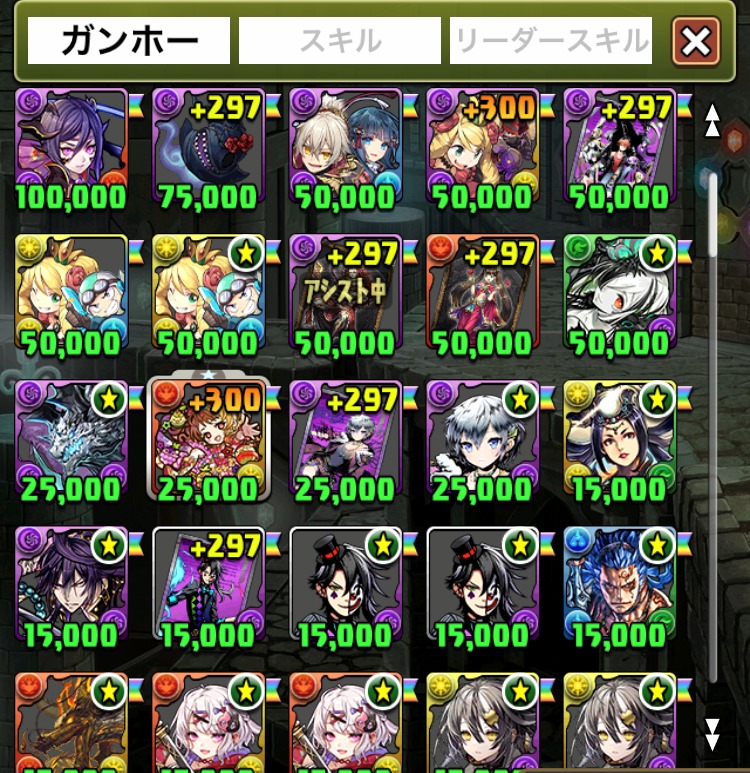Screen dimensions: 750x773
Task: Switch to the リーダースキル tab
Action: click(x=551, y=41)
